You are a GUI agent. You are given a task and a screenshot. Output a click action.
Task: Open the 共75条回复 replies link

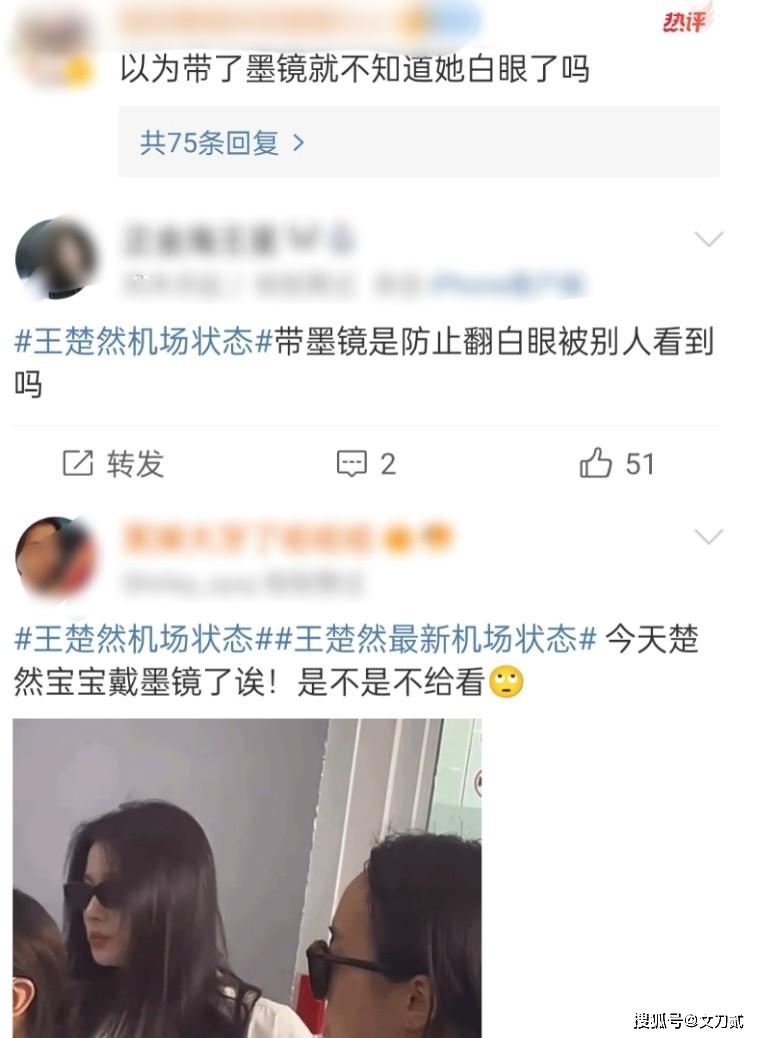point(222,143)
